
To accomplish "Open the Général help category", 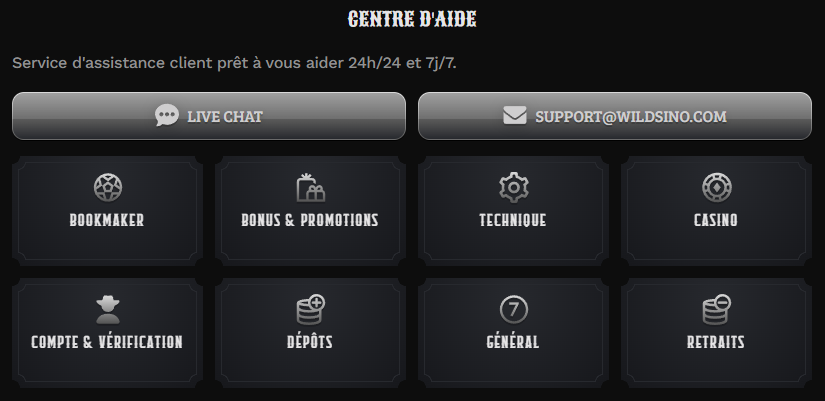I will 513,327.
